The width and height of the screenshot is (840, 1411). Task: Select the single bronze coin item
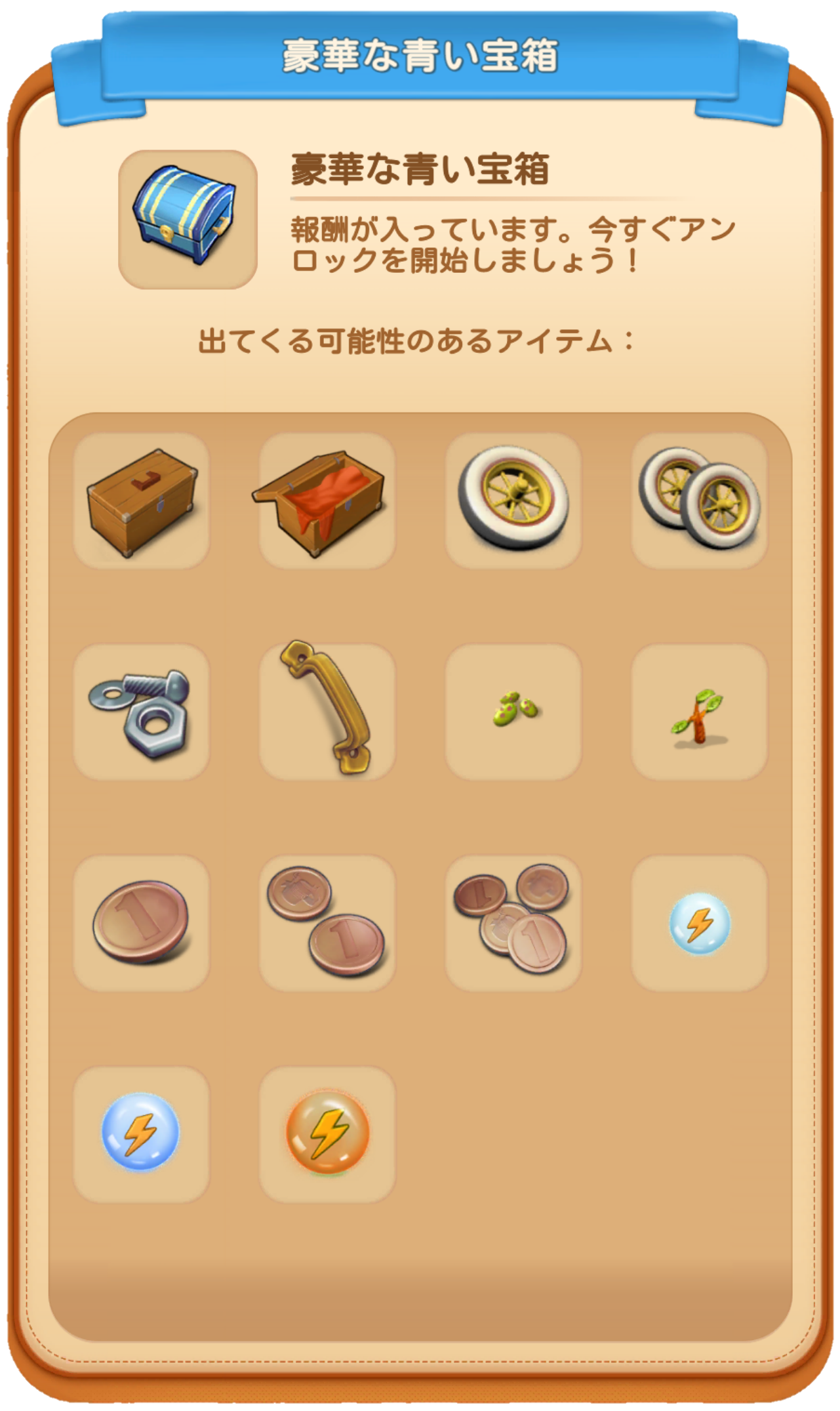(x=142, y=923)
